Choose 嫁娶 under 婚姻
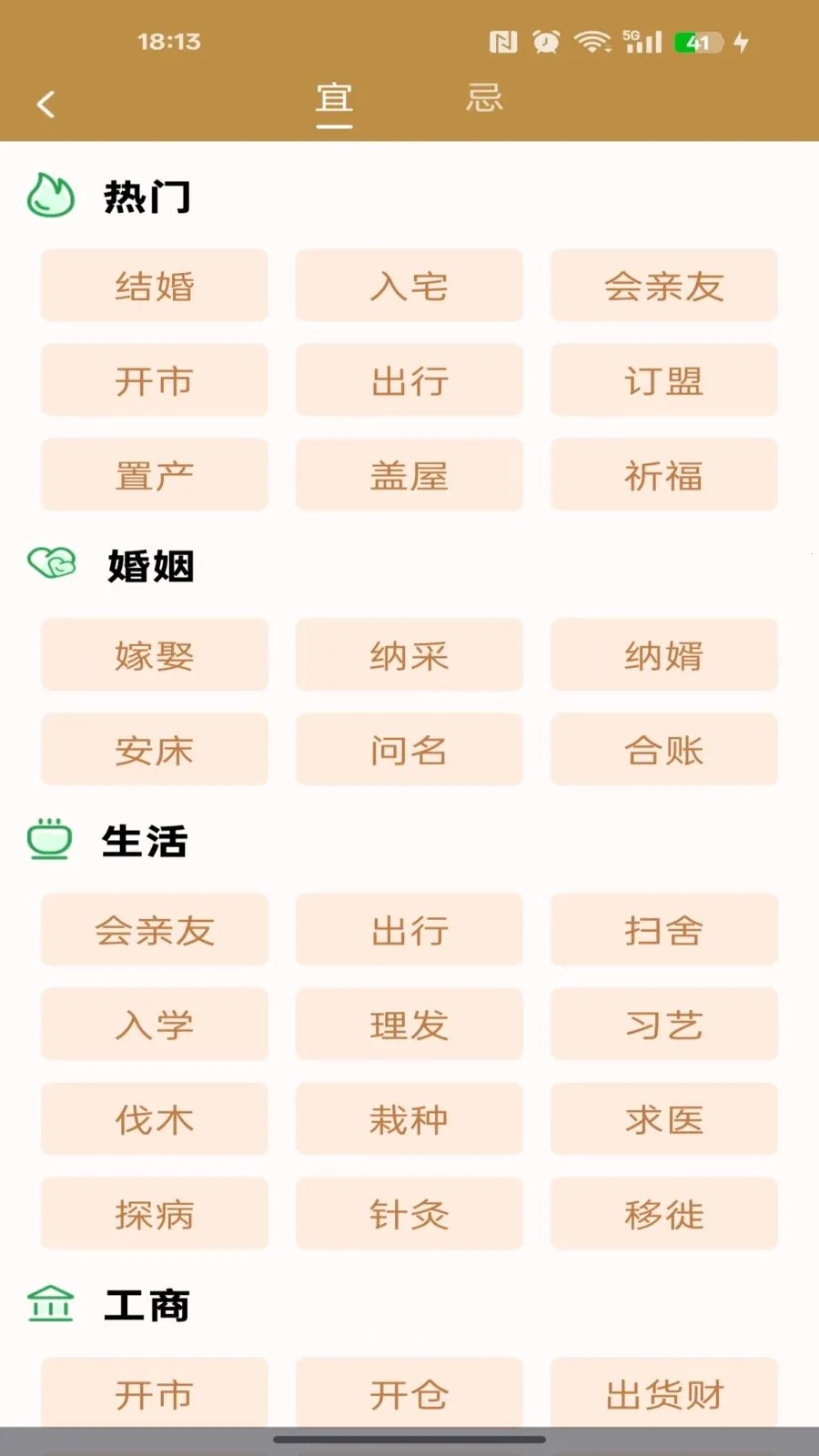819x1456 pixels. tap(154, 656)
